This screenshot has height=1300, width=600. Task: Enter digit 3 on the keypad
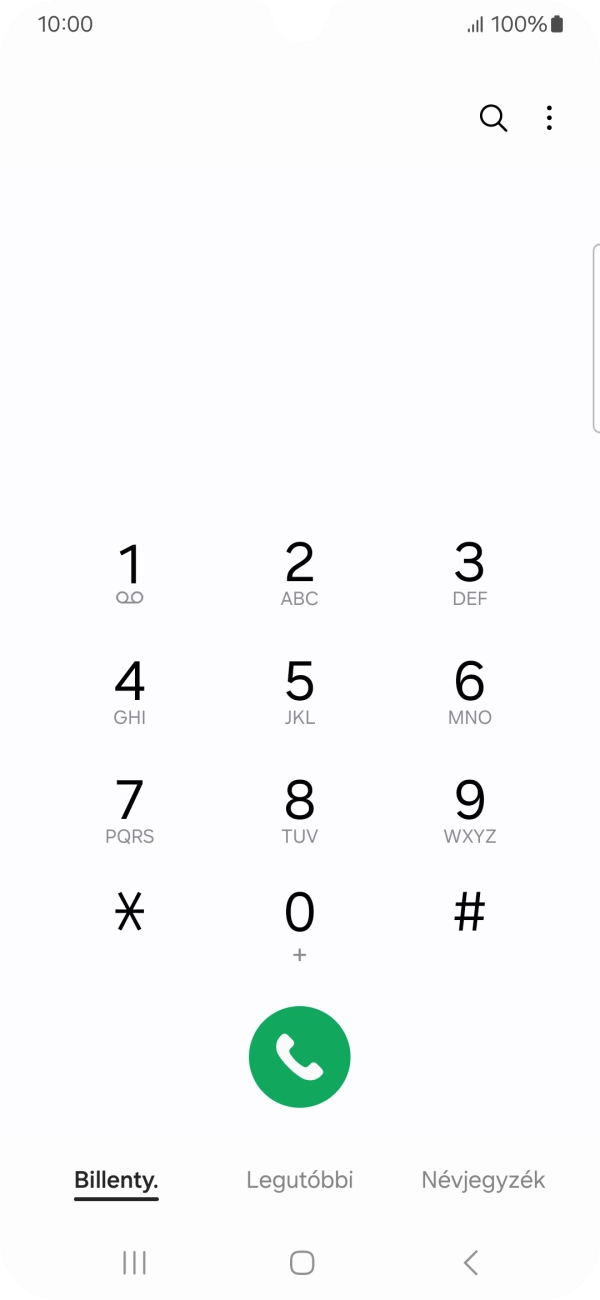[x=469, y=573]
